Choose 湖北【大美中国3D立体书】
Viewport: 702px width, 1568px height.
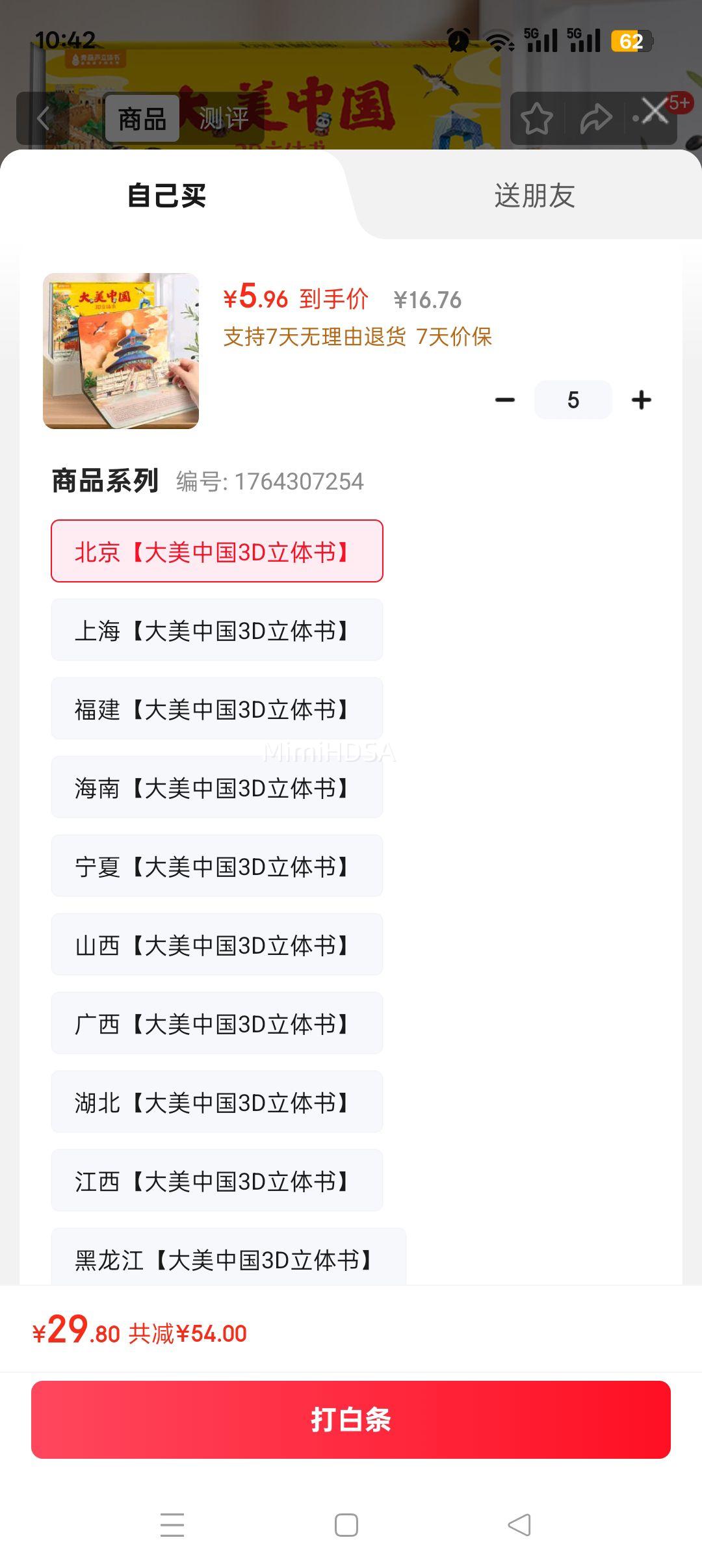[217, 1102]
